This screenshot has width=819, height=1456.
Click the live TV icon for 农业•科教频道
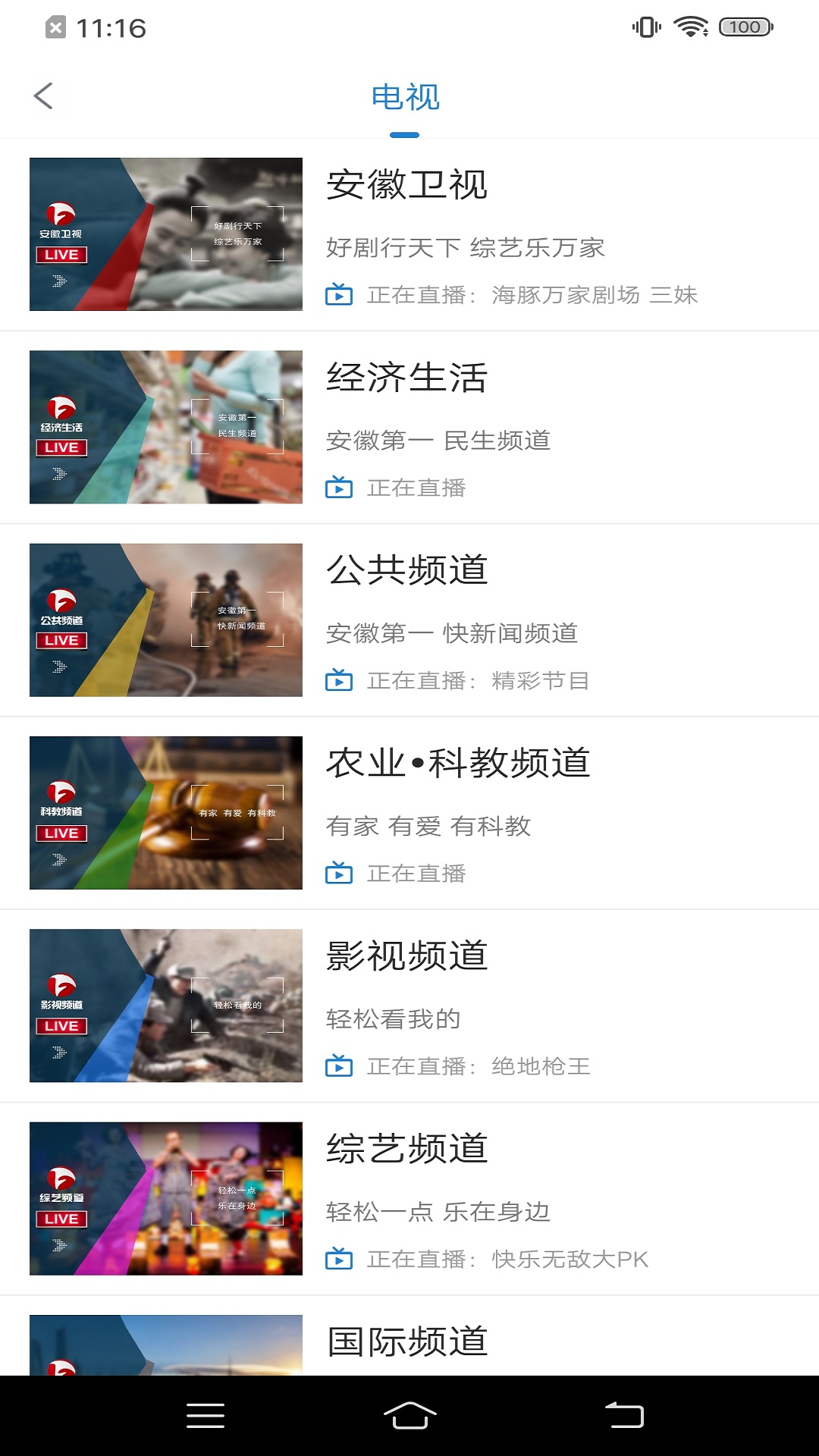[x=341, y=873]
